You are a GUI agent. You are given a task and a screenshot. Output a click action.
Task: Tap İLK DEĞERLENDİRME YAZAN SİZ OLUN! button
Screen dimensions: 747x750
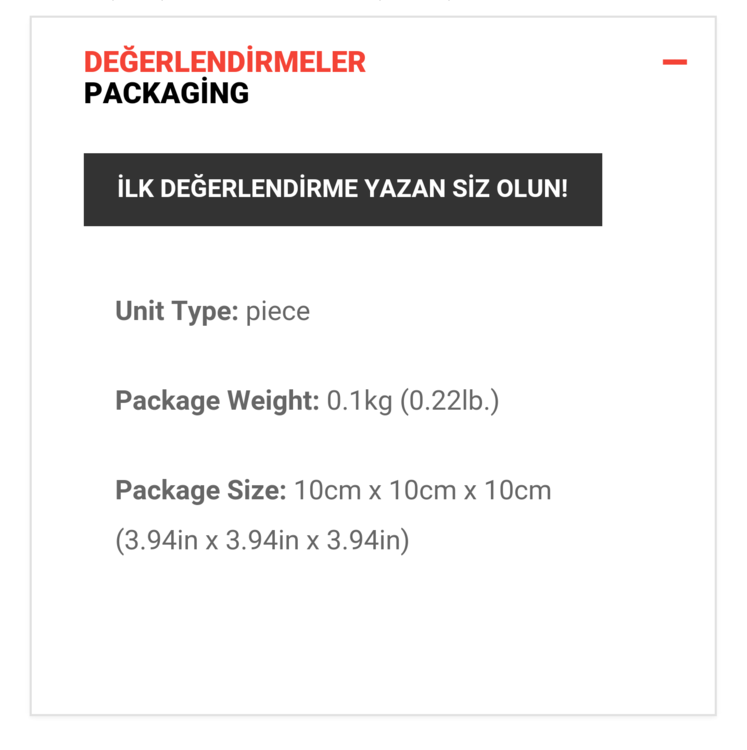tap(342, 189)
